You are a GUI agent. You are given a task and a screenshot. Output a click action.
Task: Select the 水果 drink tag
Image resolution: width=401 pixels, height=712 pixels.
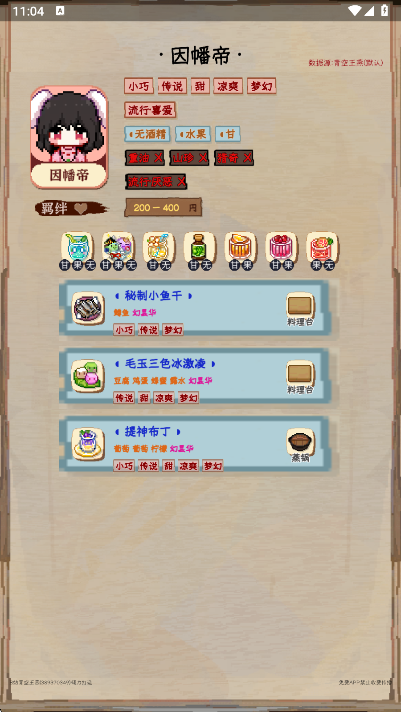tap(193, 134)
